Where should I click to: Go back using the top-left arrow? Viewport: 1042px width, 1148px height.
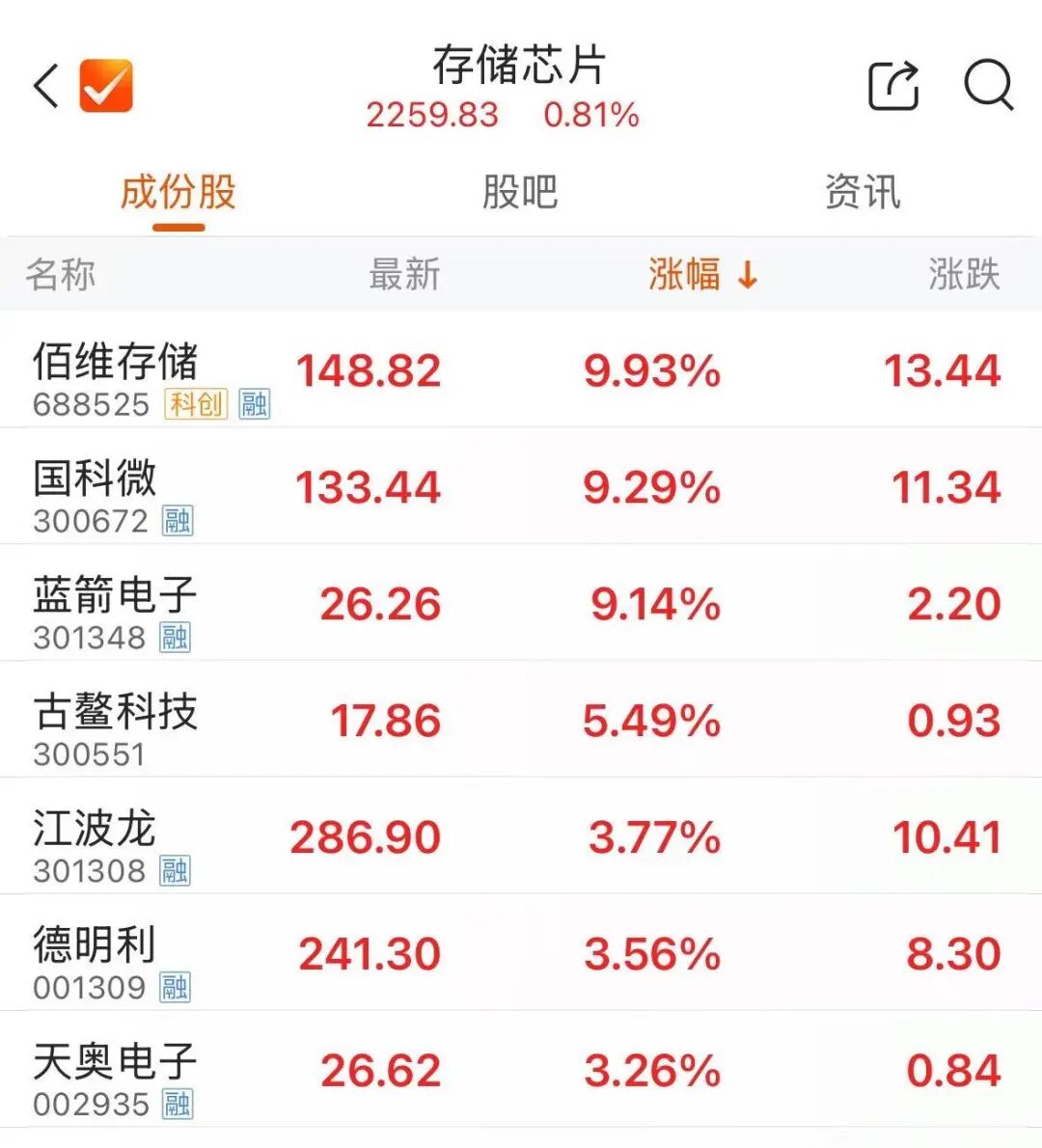click(46, 86)
